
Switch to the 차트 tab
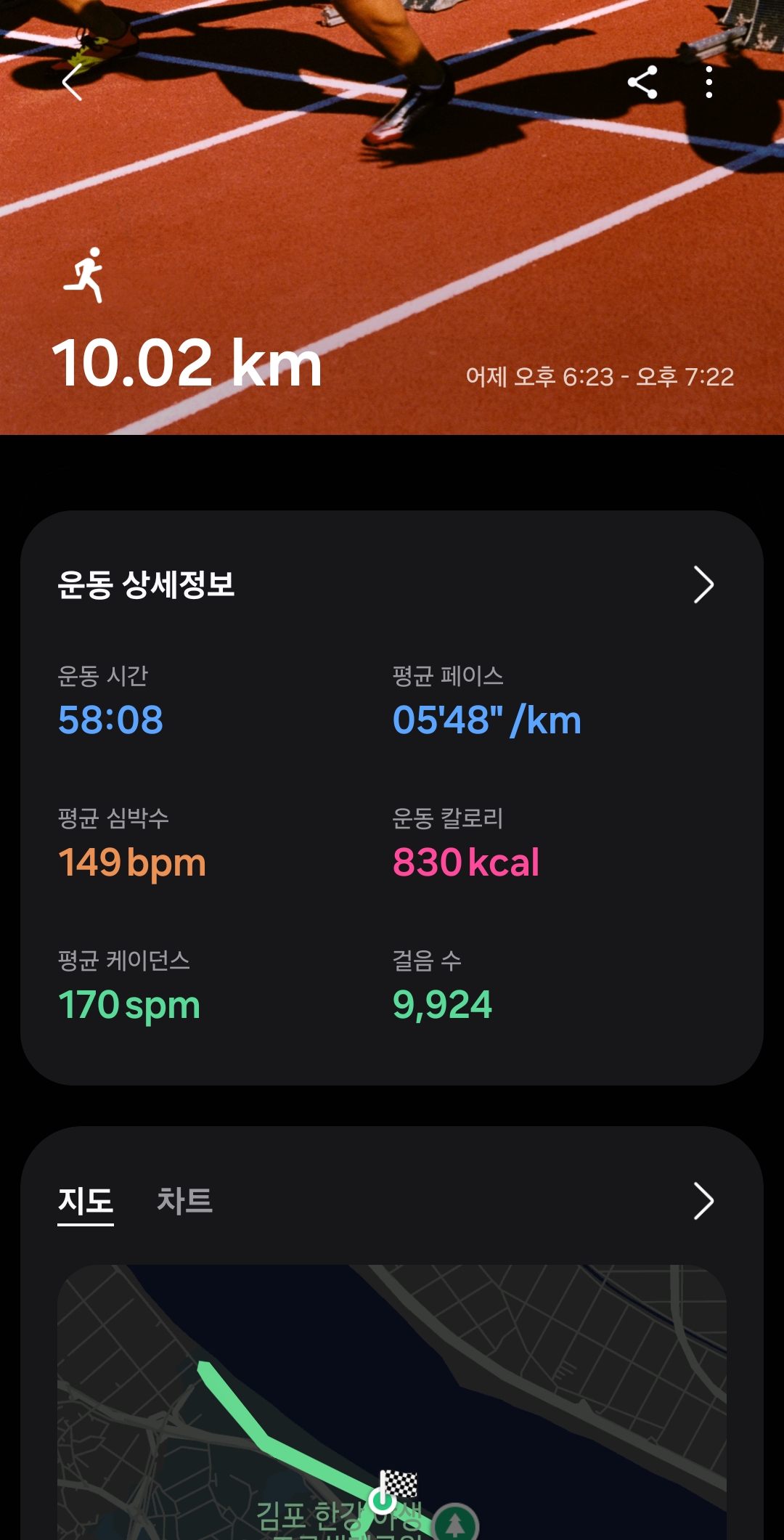click(184, 1201)
